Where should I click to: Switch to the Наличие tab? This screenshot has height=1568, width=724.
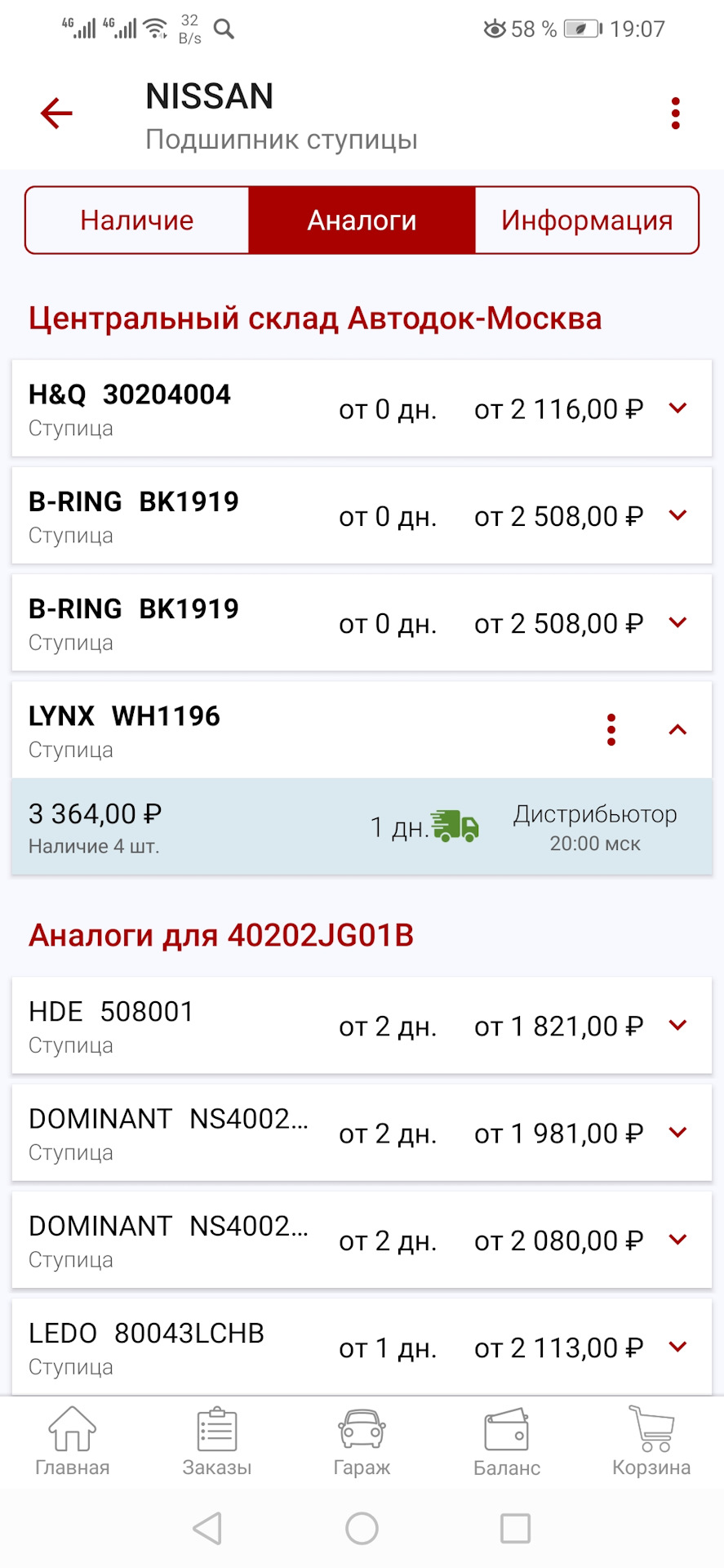coord(137,220)
